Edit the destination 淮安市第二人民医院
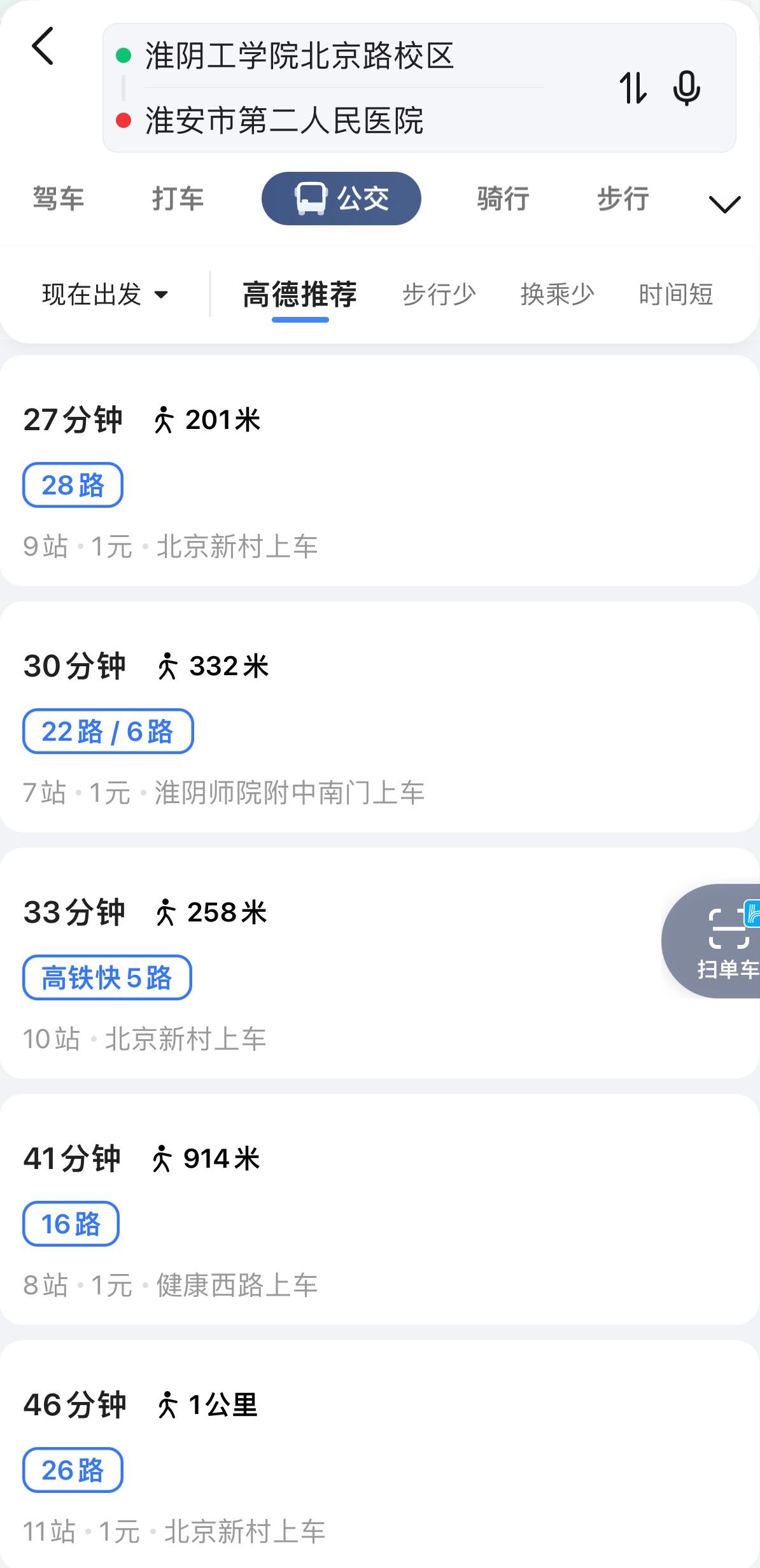 (284, 121)
